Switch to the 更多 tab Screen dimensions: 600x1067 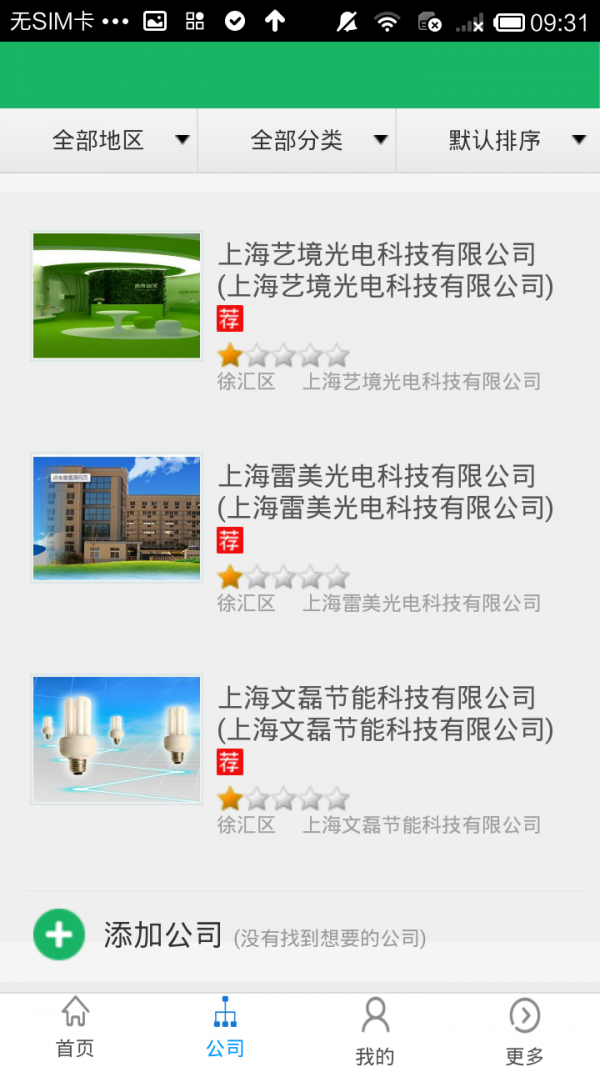(x=525, y=1029)
